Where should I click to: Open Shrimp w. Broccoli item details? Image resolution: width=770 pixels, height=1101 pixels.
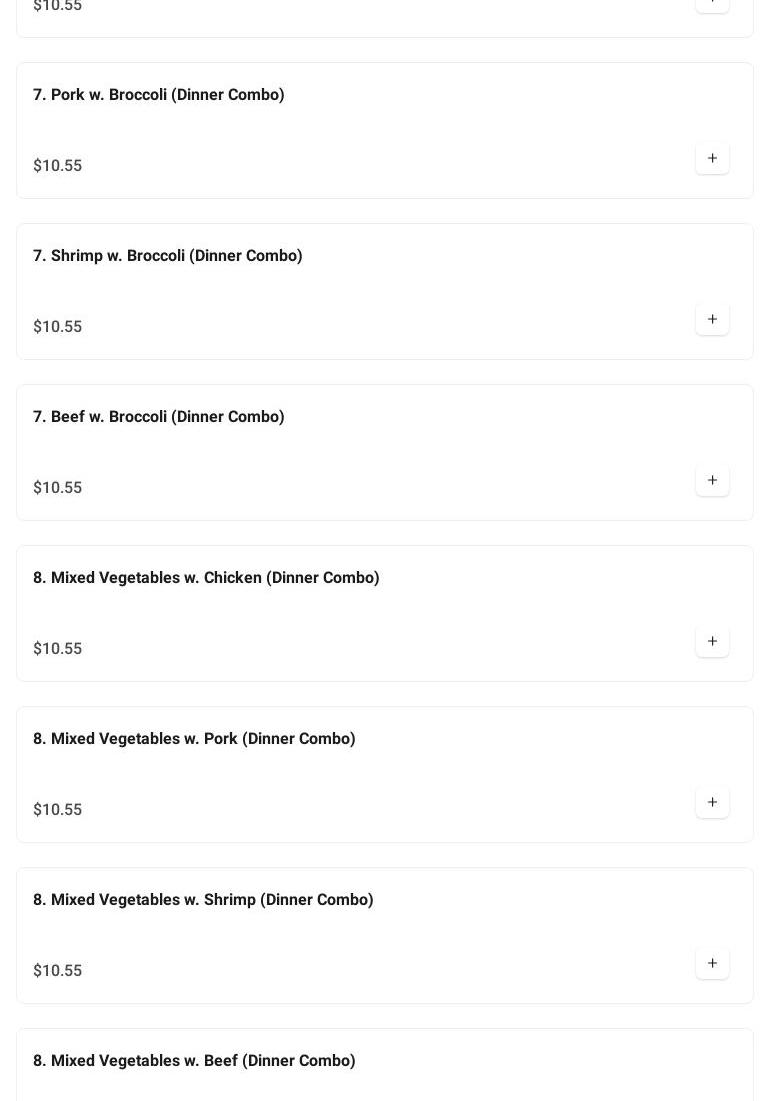168,256
